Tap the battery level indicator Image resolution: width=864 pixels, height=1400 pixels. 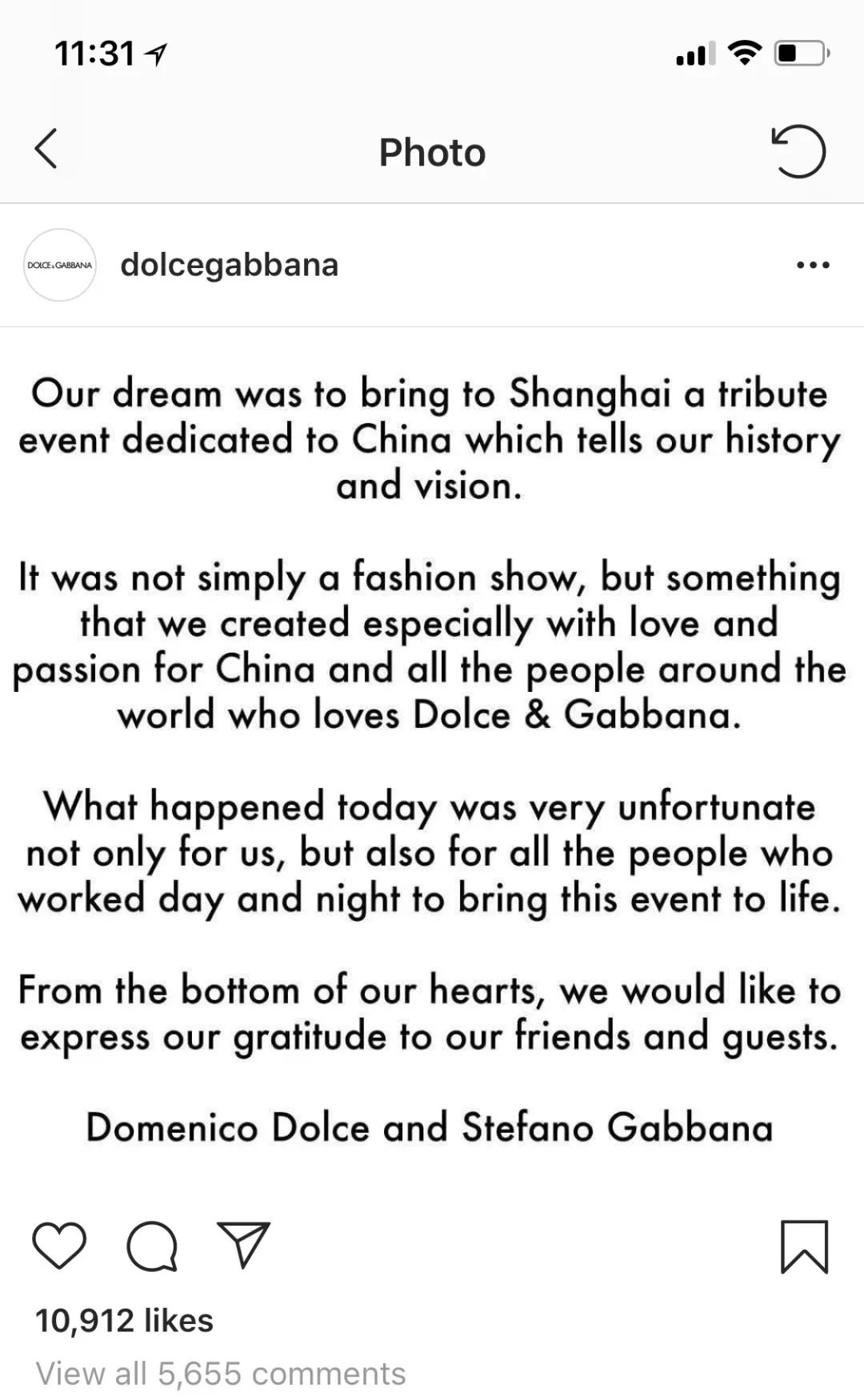click(799, 52)
